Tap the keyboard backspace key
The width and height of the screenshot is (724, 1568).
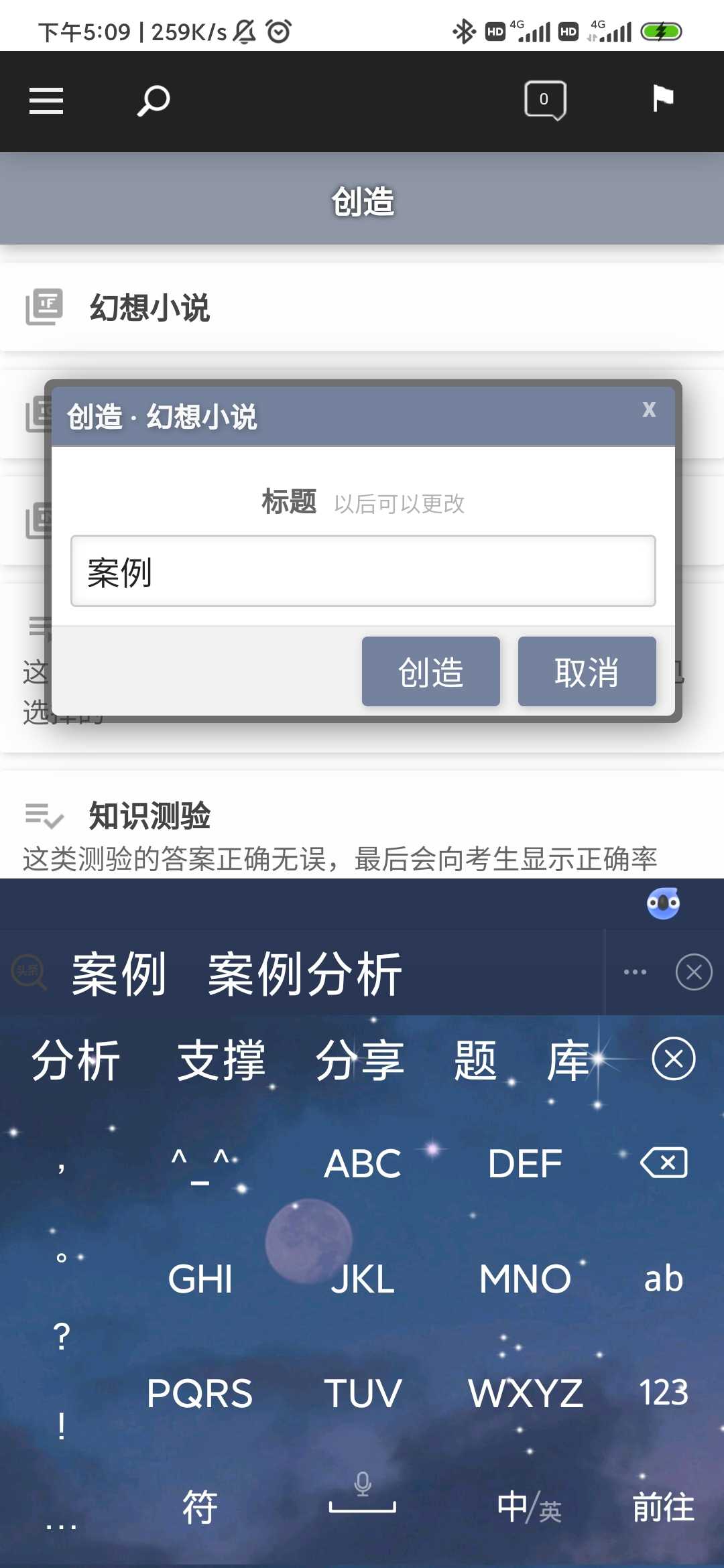(x=663, y=1163)
